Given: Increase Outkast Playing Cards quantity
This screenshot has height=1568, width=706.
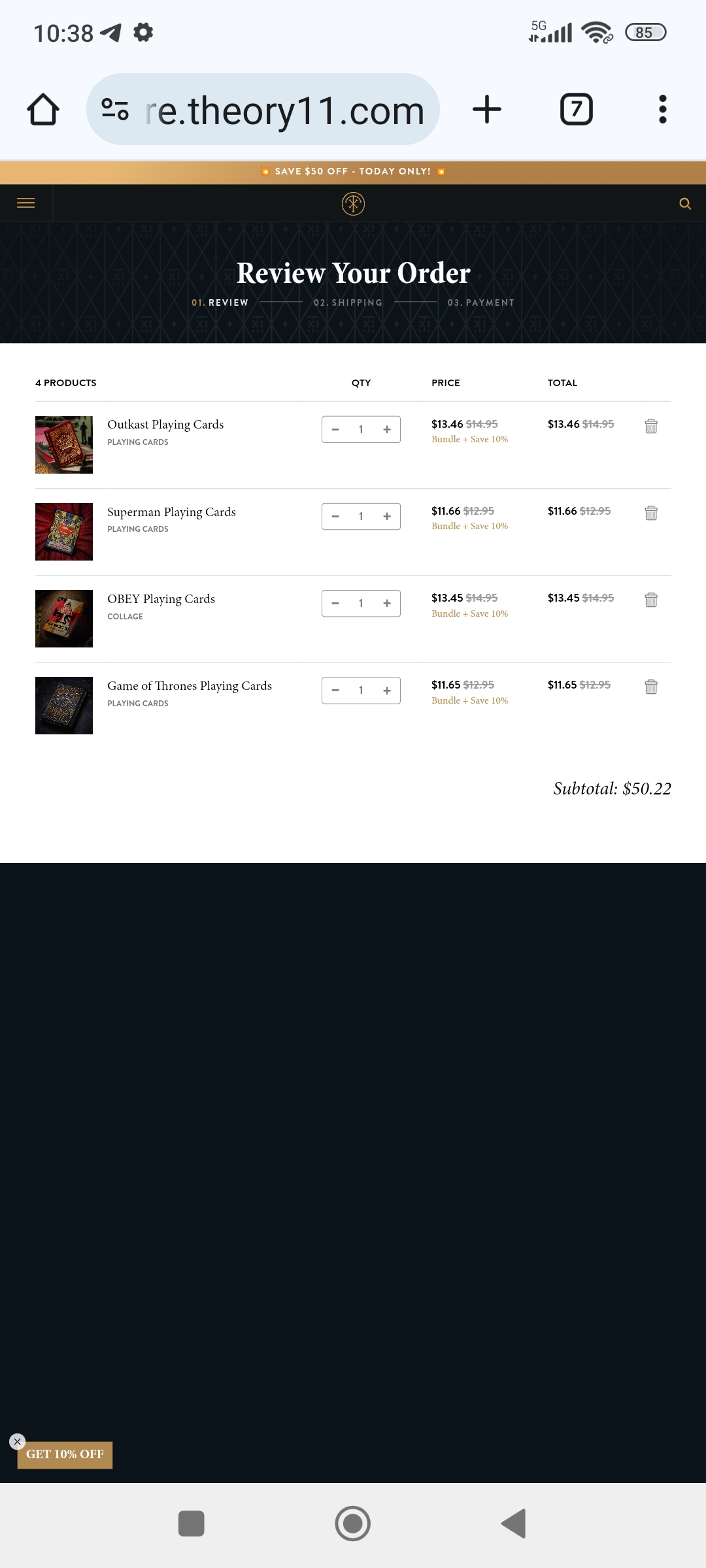Looking at the screenshot, I should click(x=387, y=429).
